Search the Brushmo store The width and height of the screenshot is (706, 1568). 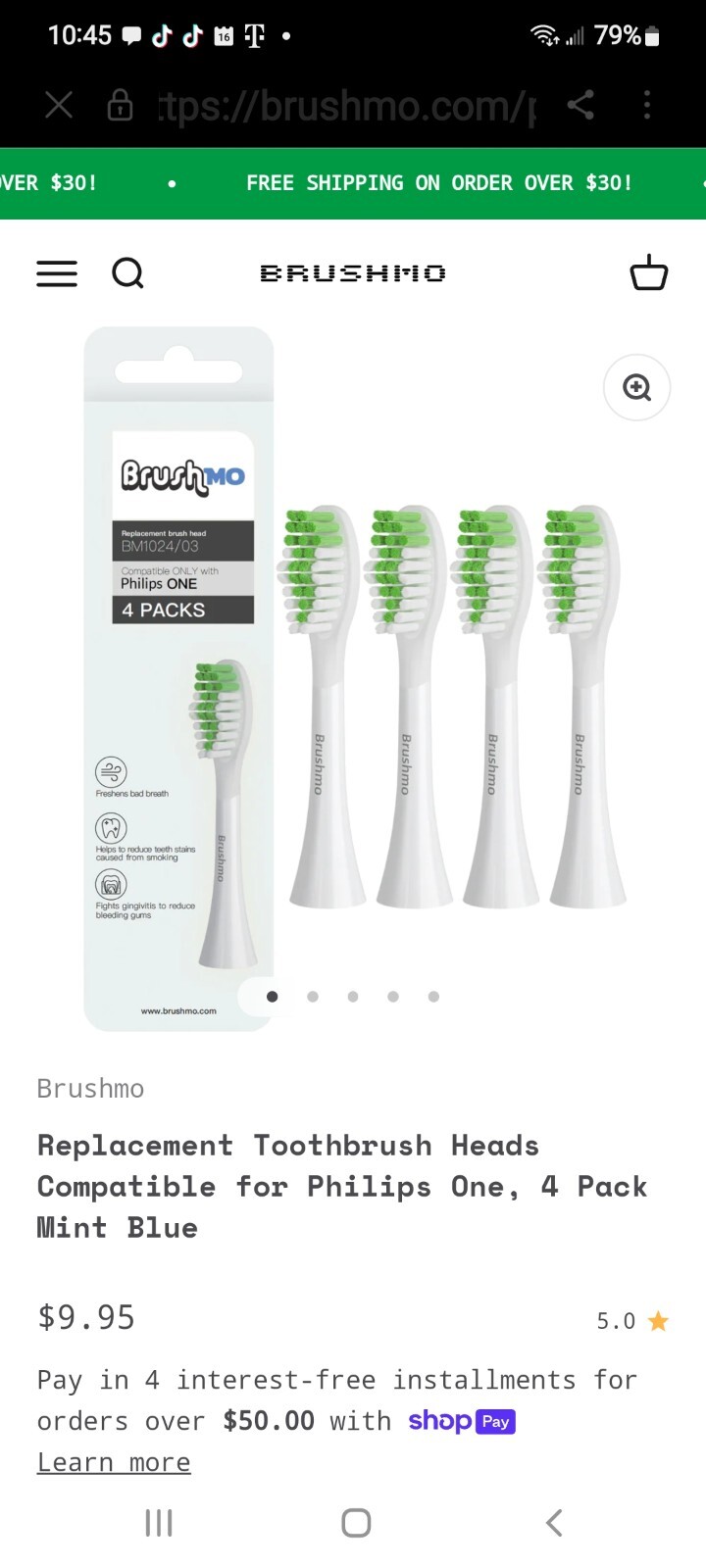127,273
